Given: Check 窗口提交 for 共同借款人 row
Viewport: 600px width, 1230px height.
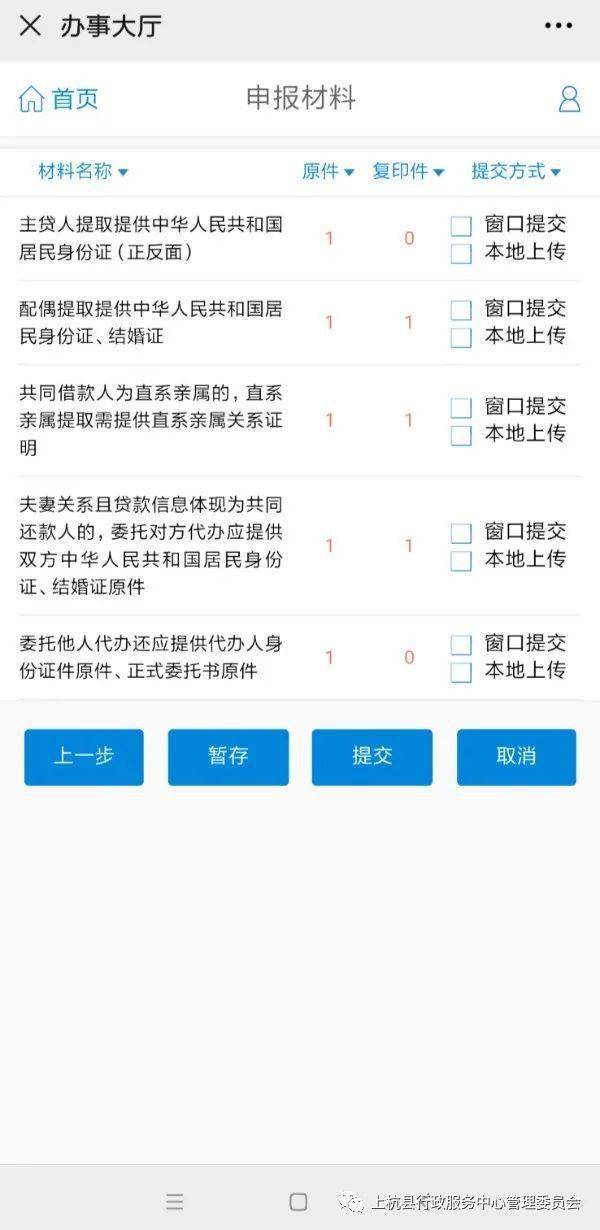Looking at the screenshot, I should point(460,407).
